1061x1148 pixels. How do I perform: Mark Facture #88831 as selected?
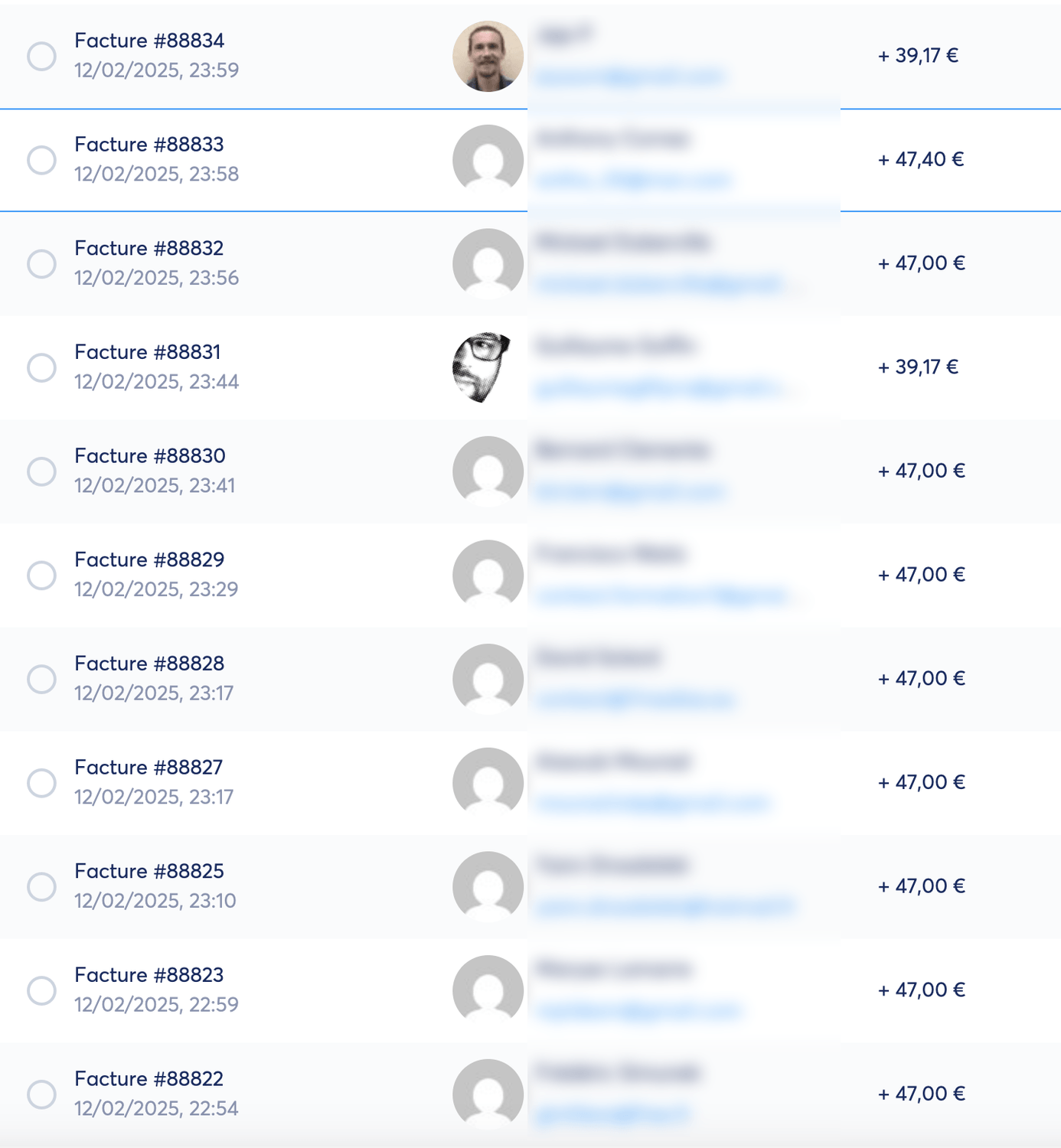tap(41, 367)
